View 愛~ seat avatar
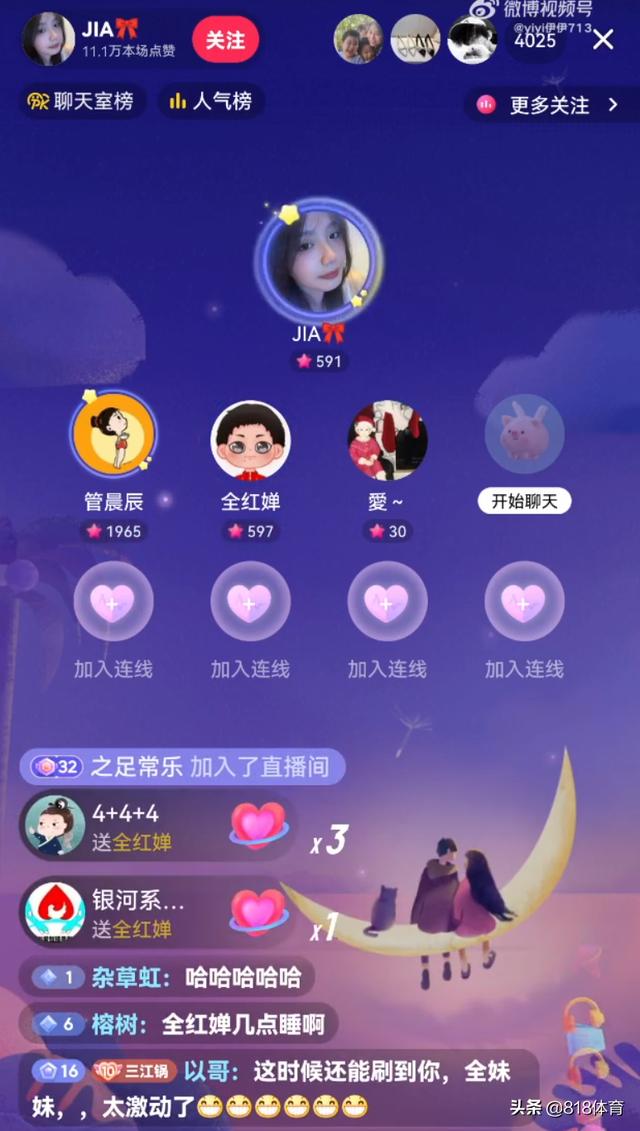Viewport: 640px width, 1131px height. point(387,440)
